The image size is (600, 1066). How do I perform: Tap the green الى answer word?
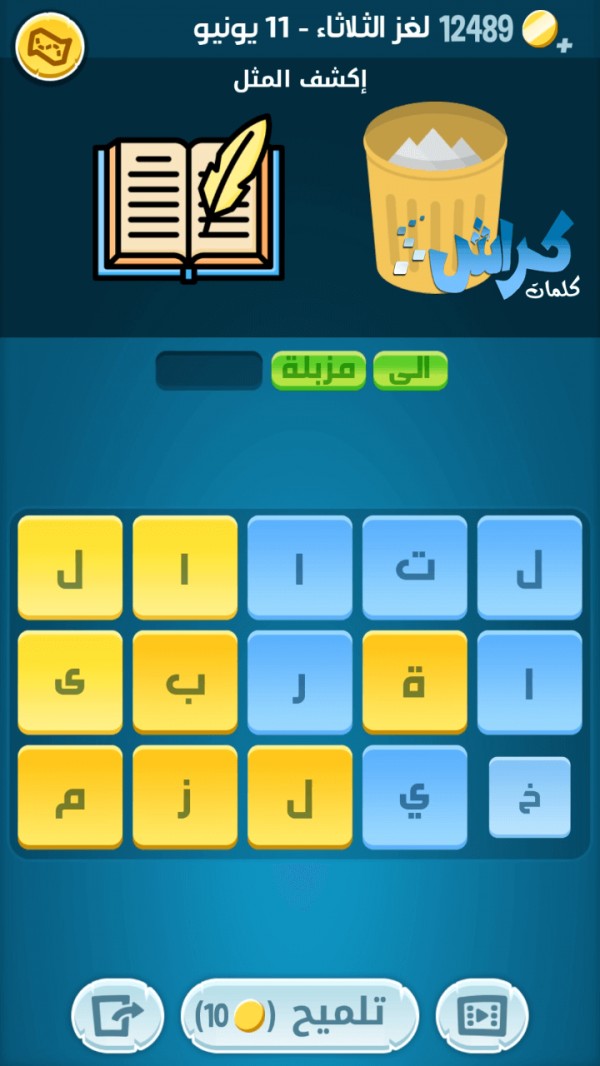pyautogui.click(x=410, y=370)
